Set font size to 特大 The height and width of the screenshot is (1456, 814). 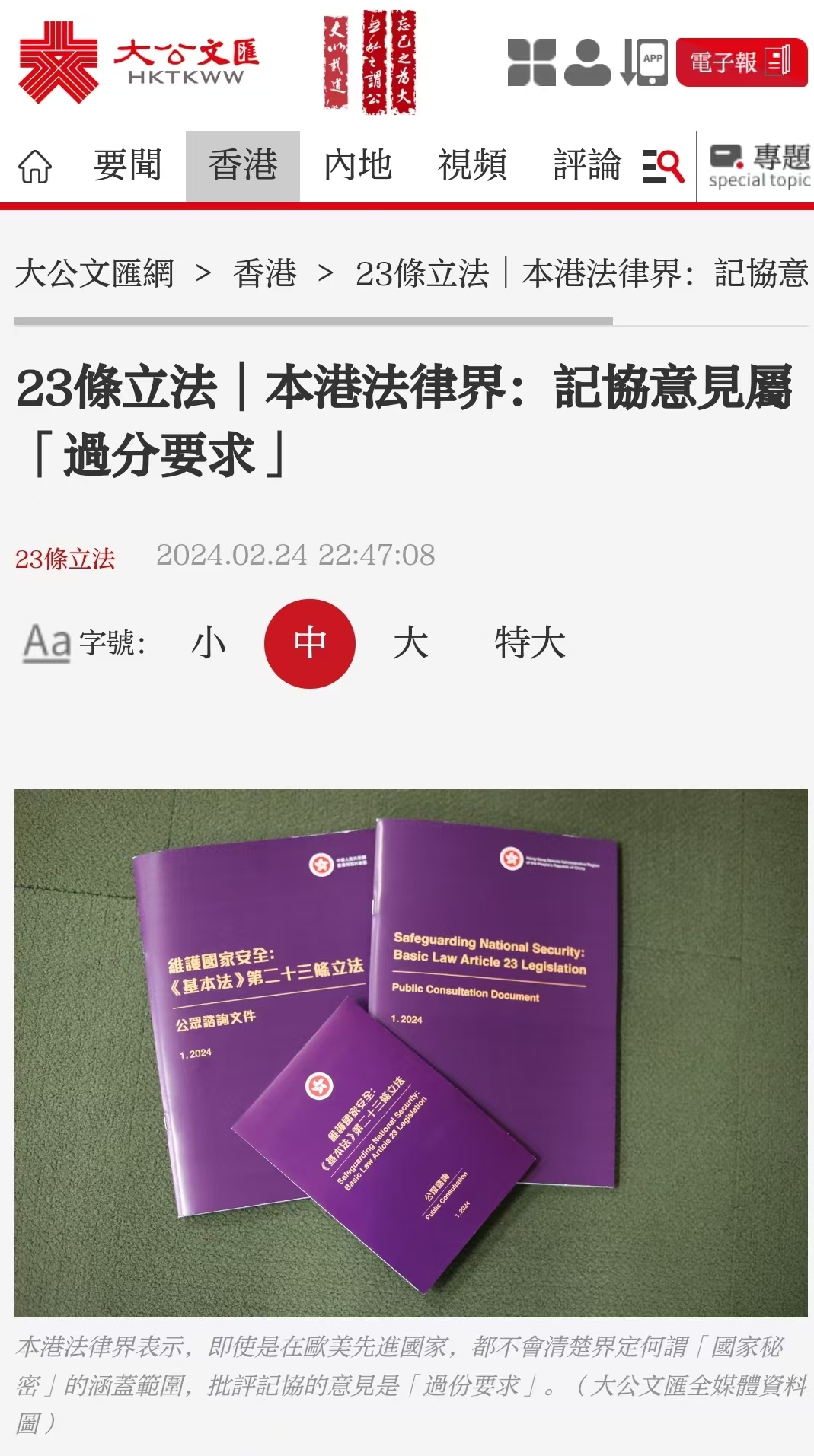(x=530, y=643)
